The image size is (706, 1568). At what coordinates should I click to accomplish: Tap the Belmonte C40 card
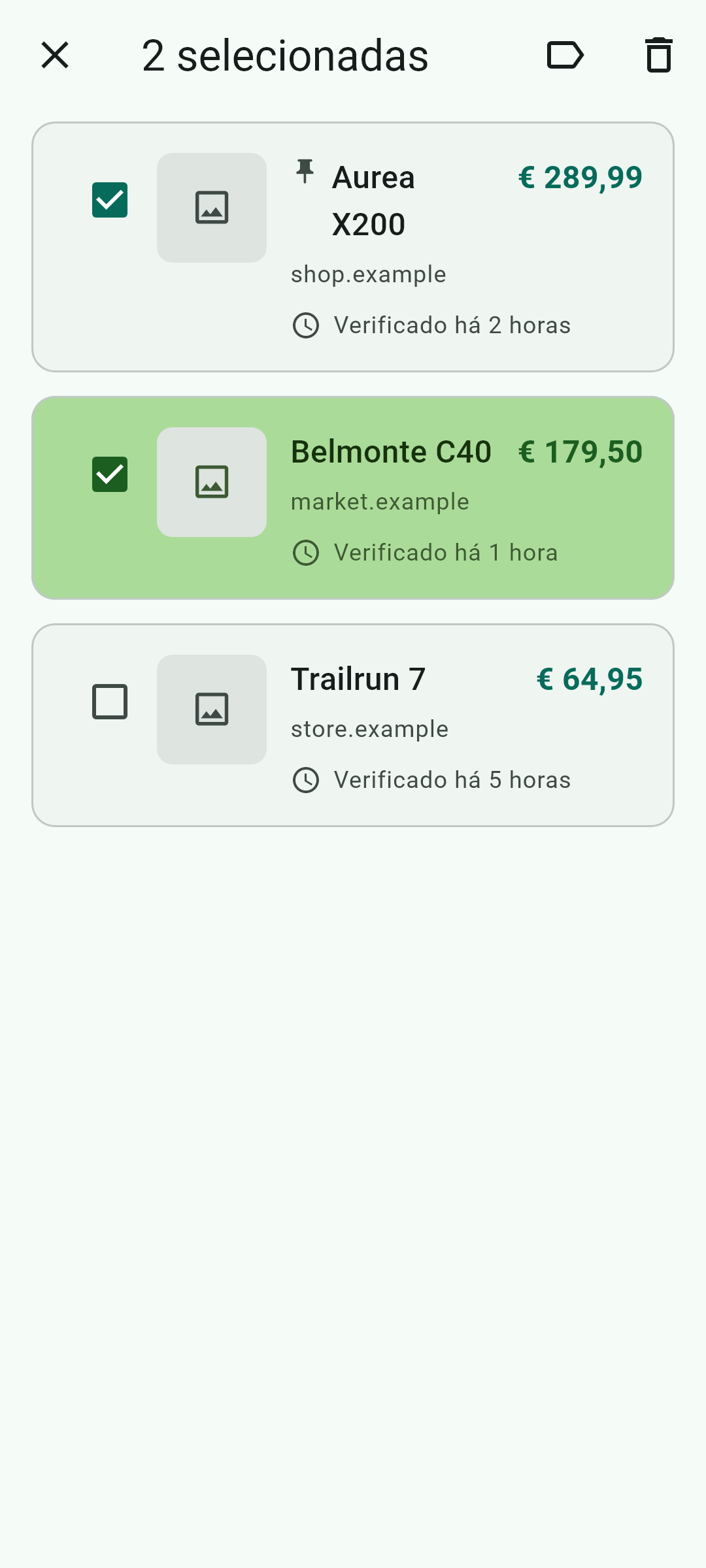point(353,498)
